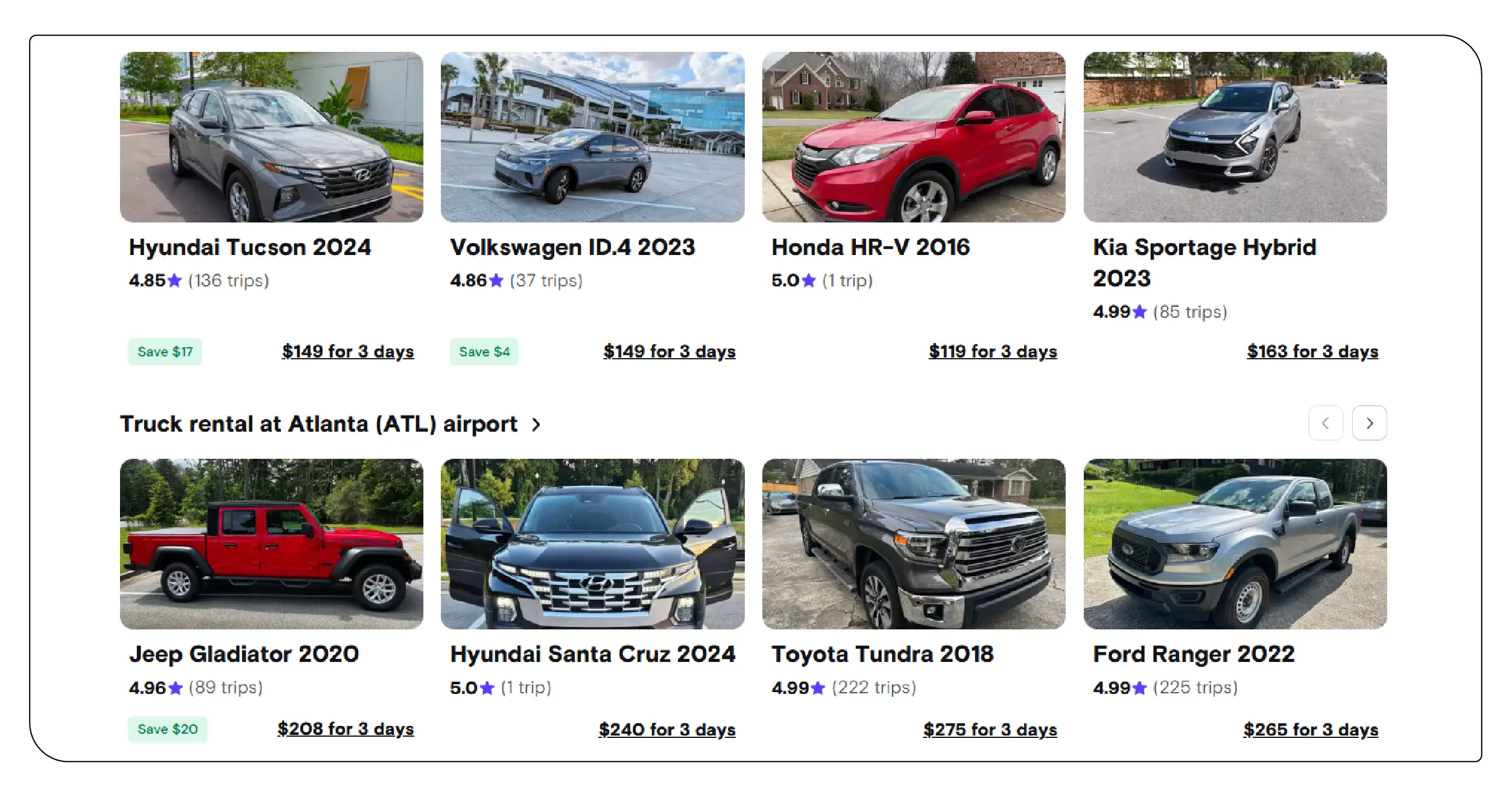Viewport: 1512px width, 797px height.
Task: Tap the $240 for 3 days price link
Action: pos(667,729)
